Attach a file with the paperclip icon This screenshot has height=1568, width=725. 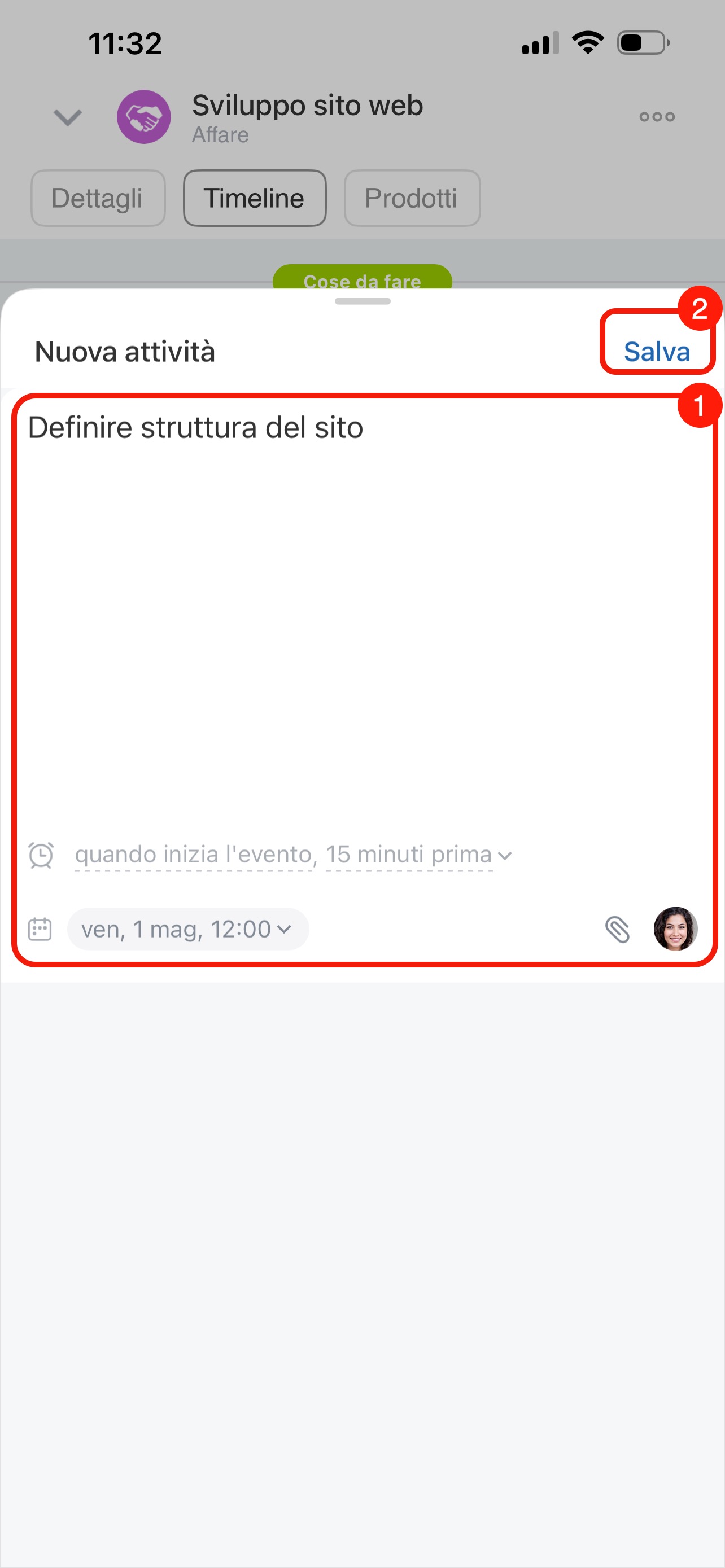click(x=617, y=929)
